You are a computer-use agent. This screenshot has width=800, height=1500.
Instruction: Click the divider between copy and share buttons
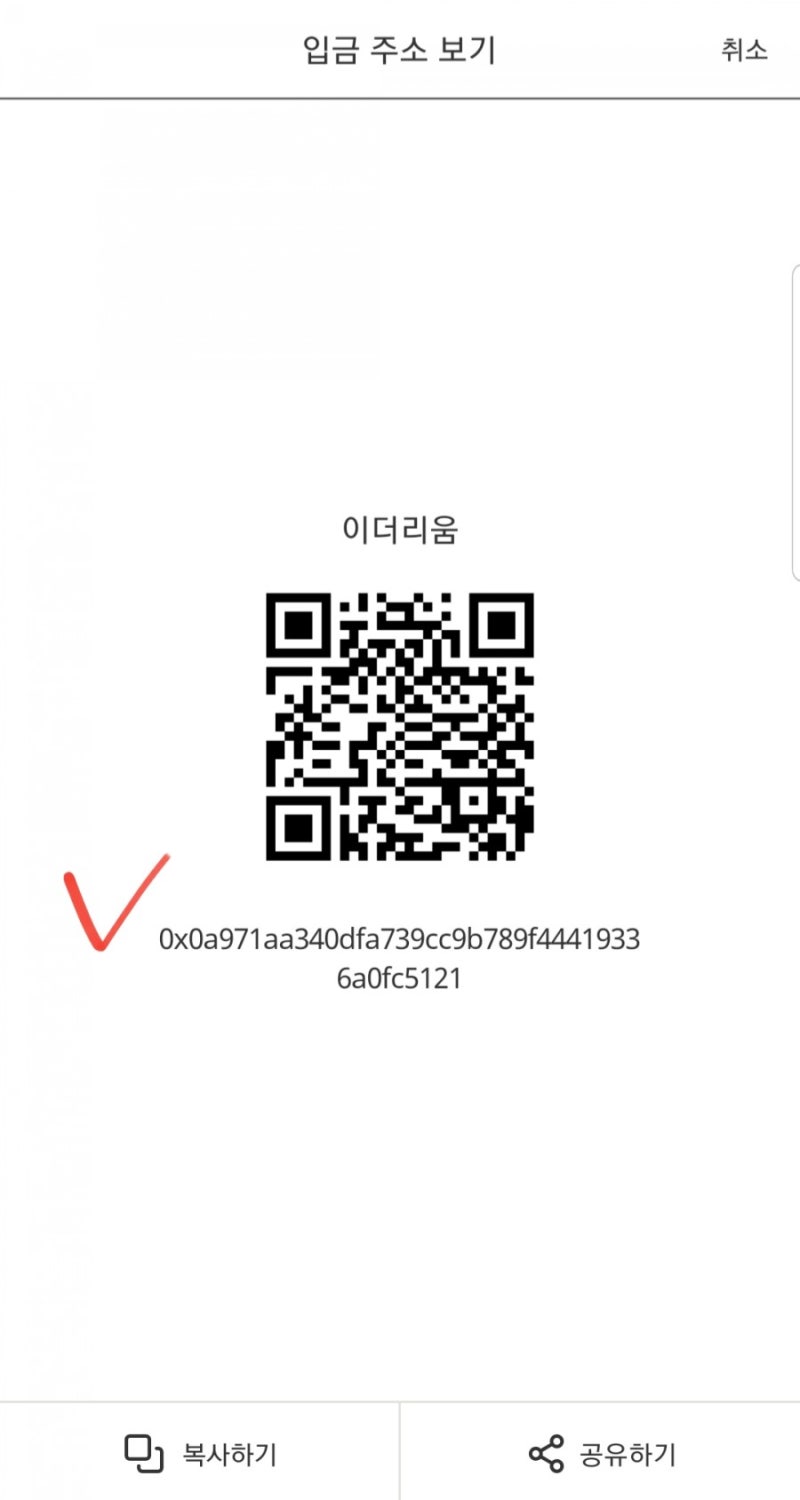pos(400,1451)
